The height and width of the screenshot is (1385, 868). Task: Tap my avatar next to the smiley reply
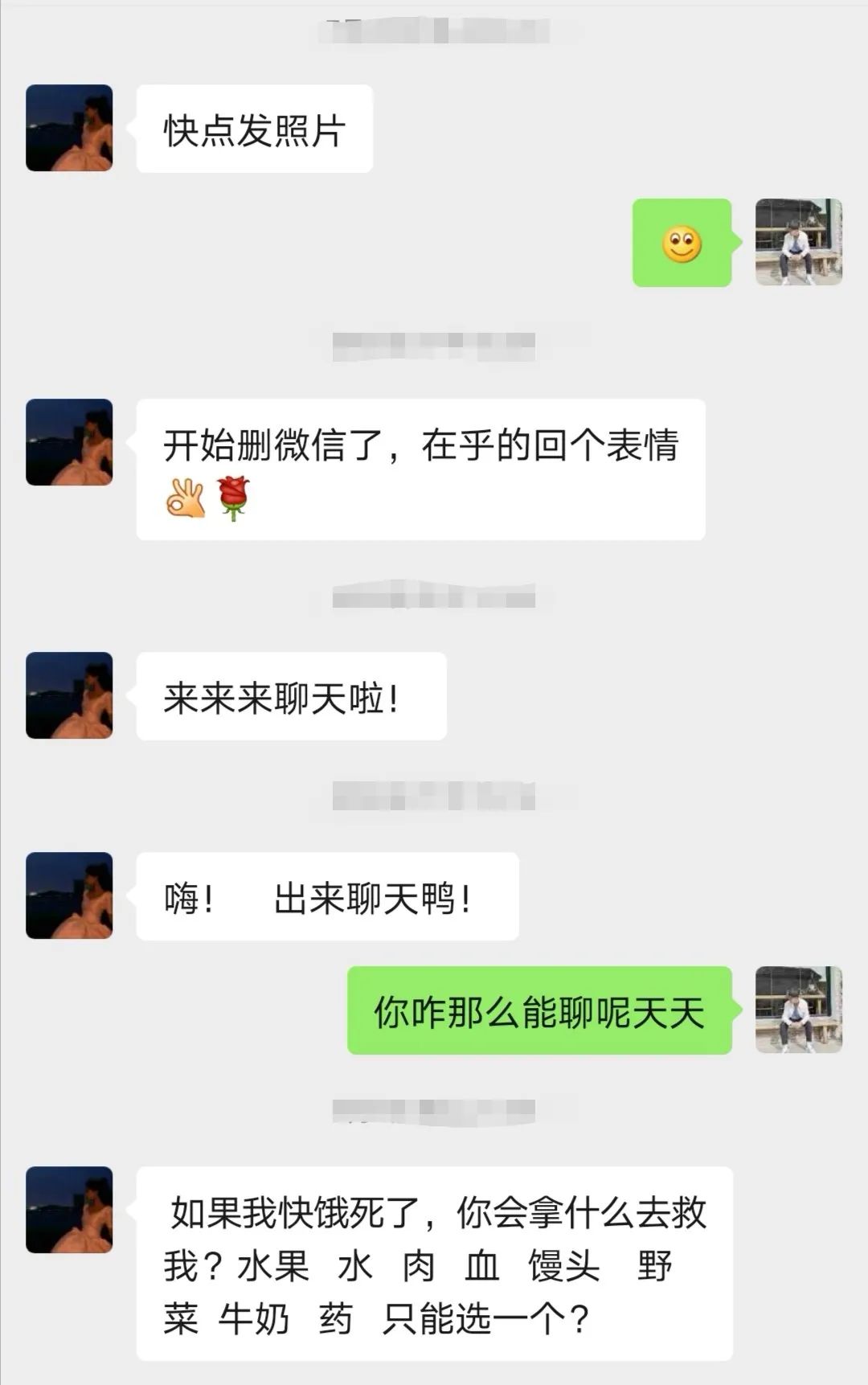(798, 242)
